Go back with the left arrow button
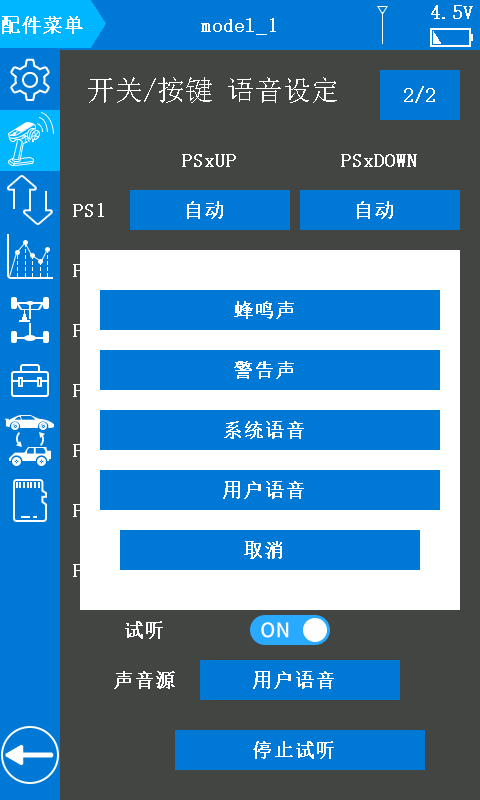The image size is (480, 800). coord(30,755)
